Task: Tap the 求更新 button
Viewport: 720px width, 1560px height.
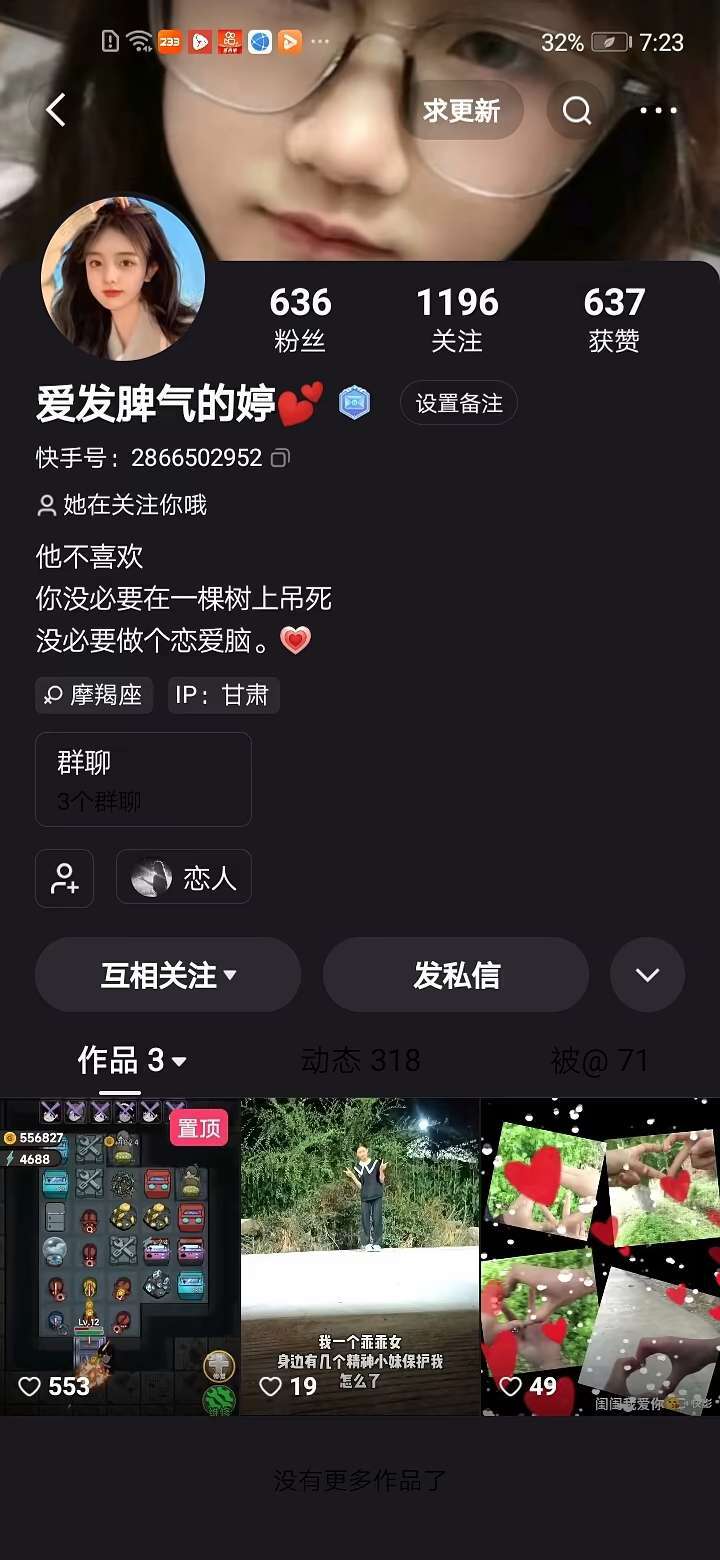Action: pyautogui.click(x=461, y=110)
